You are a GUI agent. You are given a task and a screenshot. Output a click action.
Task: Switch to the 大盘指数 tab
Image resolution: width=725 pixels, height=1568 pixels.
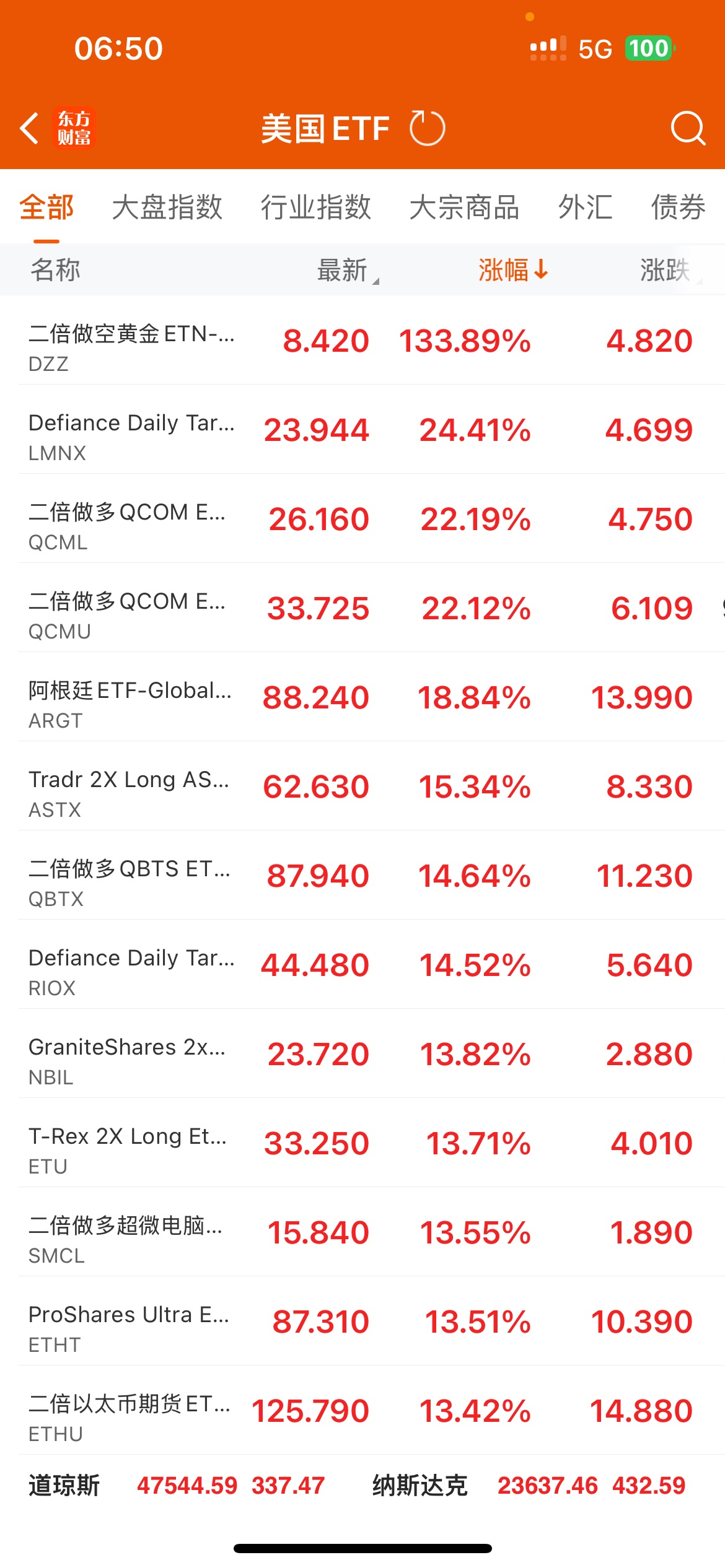point(167,207)
